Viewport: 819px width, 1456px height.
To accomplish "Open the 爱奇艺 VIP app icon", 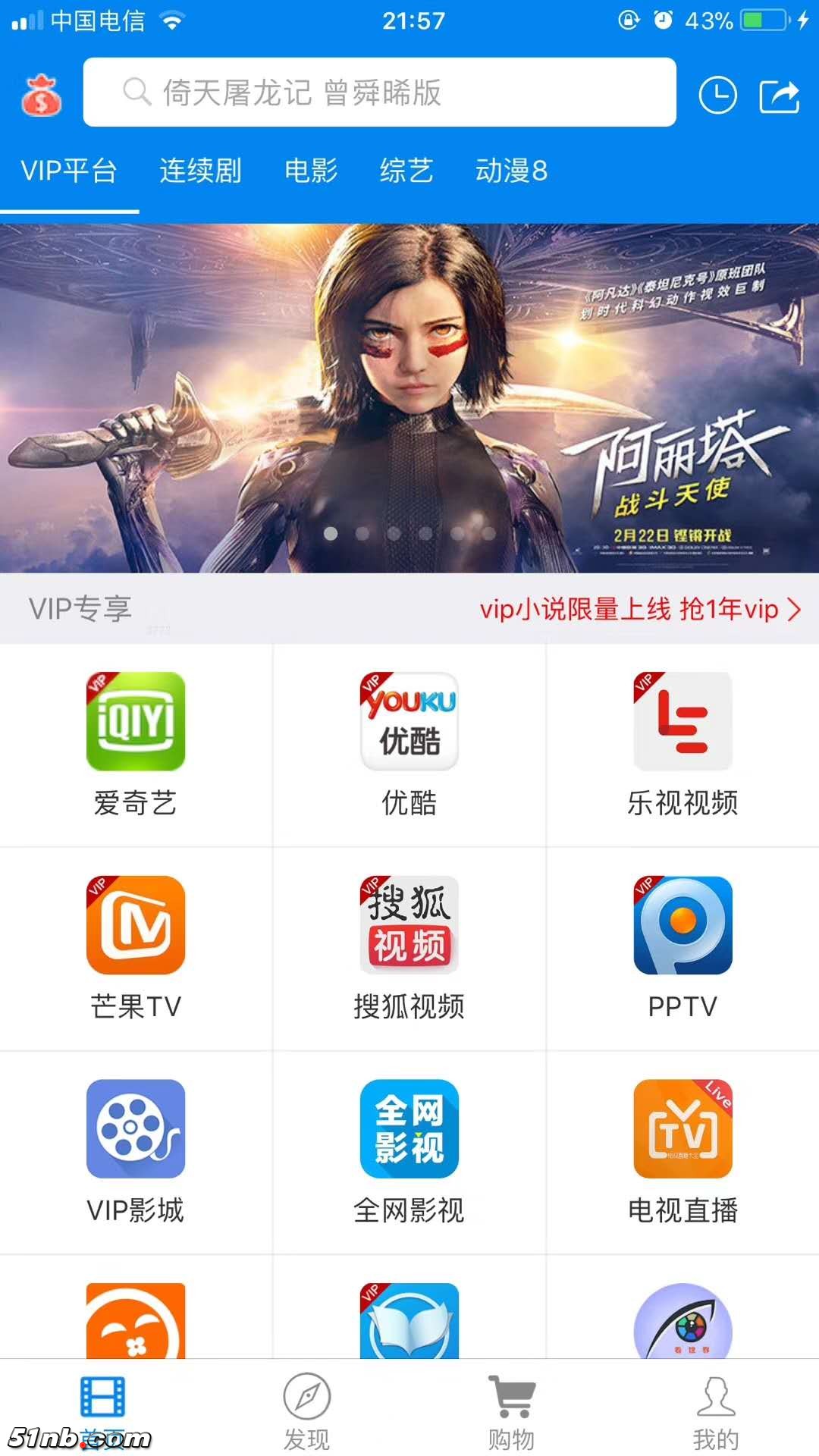I will click(x=135, y=722).
